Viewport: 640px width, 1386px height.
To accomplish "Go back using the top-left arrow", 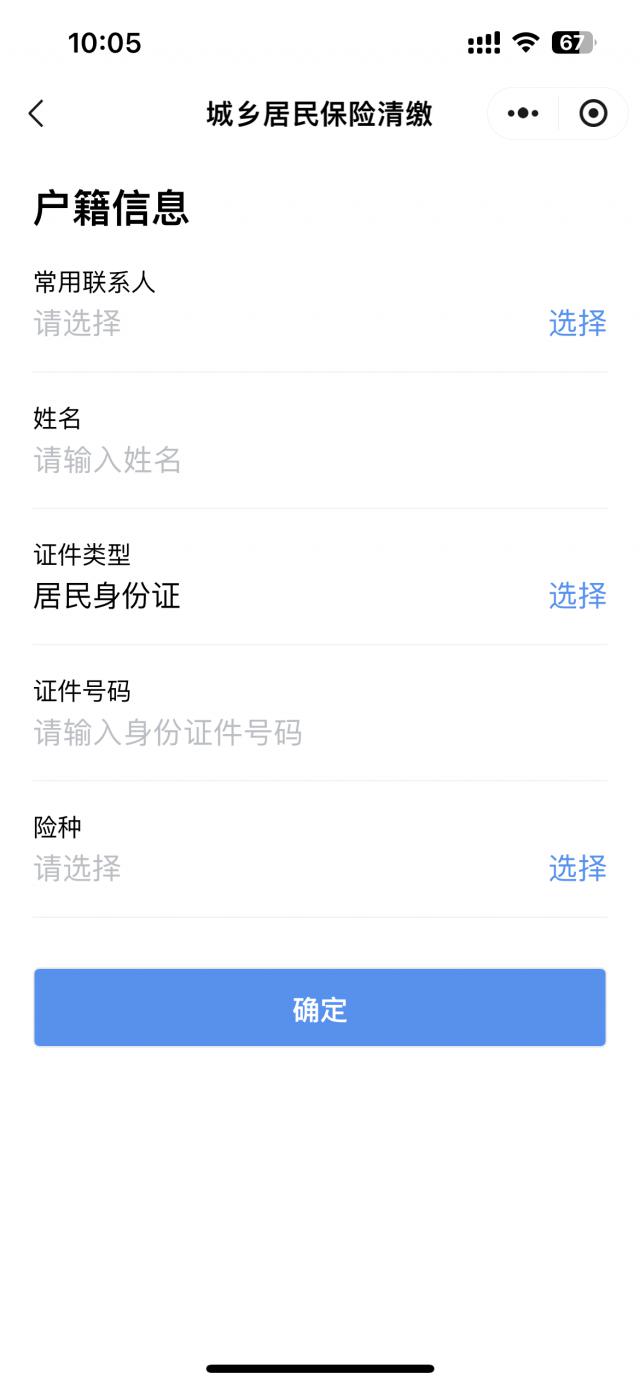I will (36, 114).
